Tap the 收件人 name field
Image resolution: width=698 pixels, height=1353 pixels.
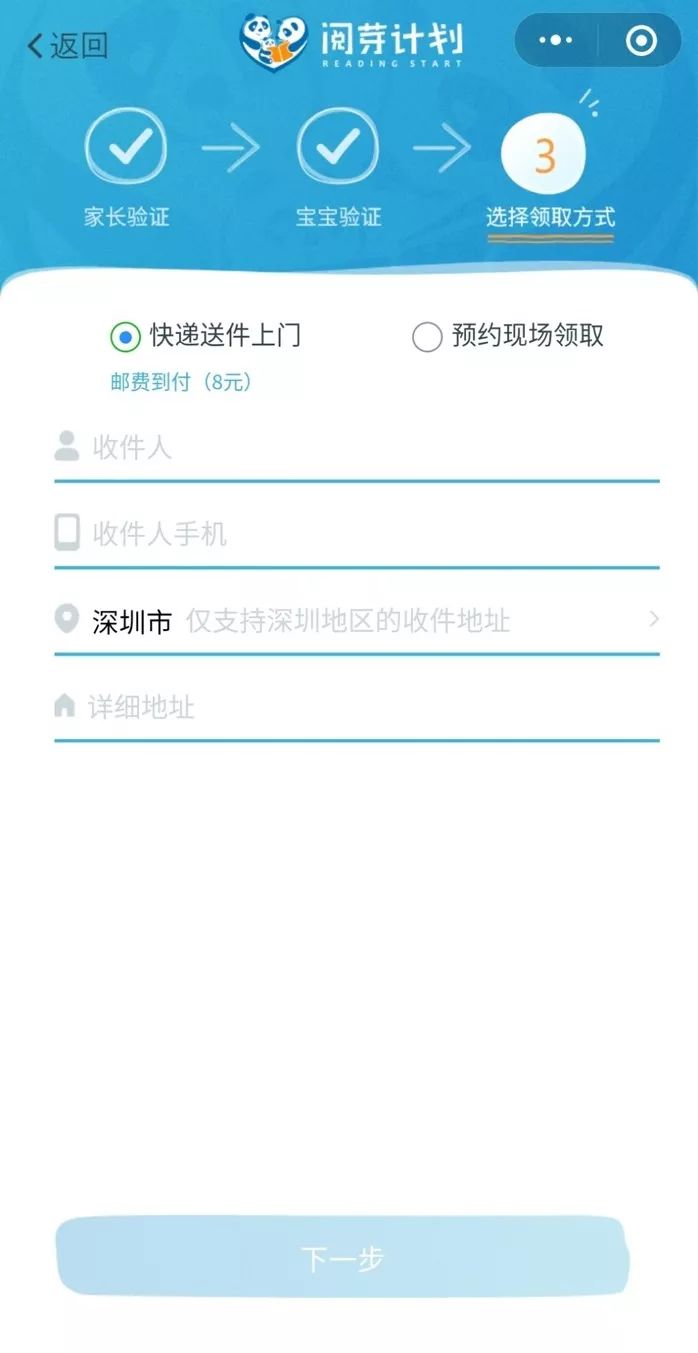(357, 447)
